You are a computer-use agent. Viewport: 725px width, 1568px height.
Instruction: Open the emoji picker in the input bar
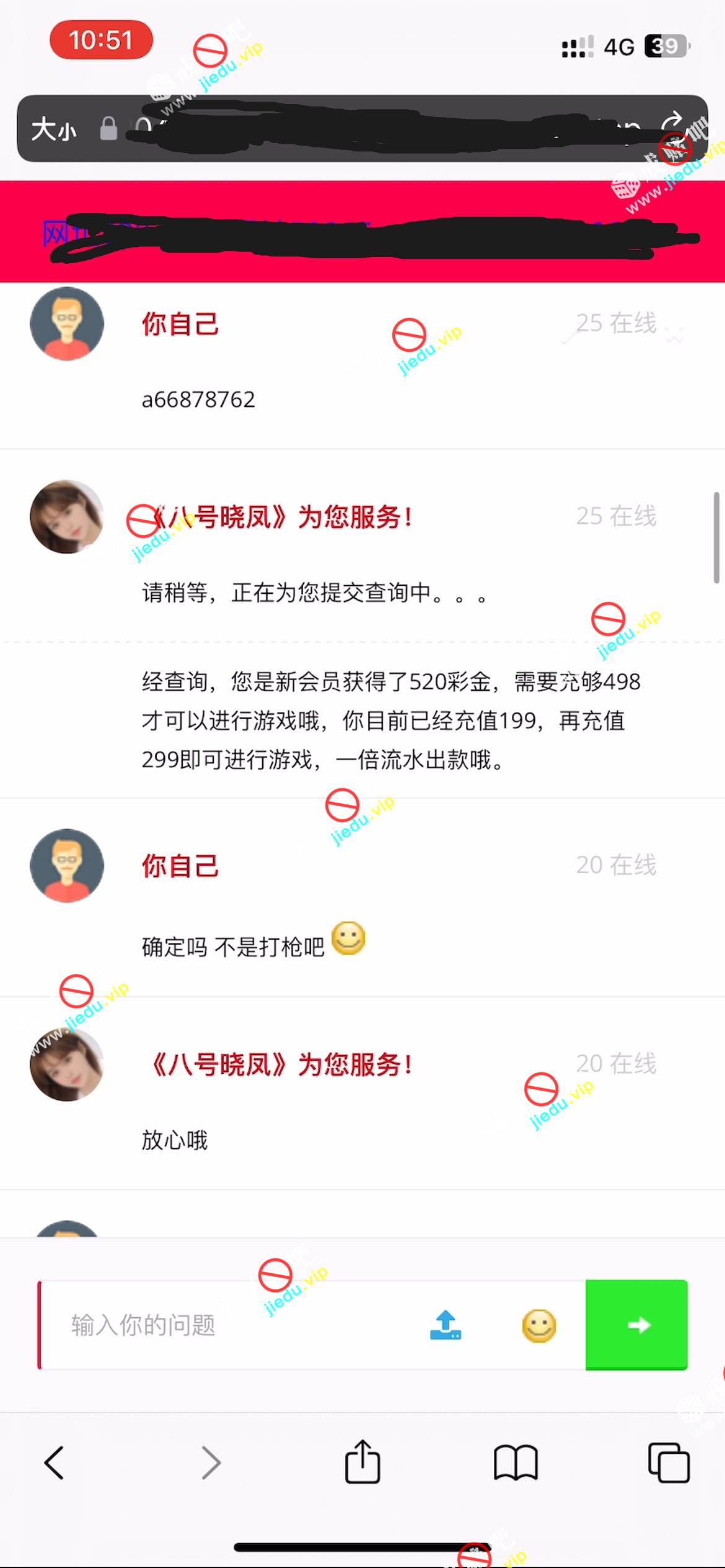point(538,1326)
